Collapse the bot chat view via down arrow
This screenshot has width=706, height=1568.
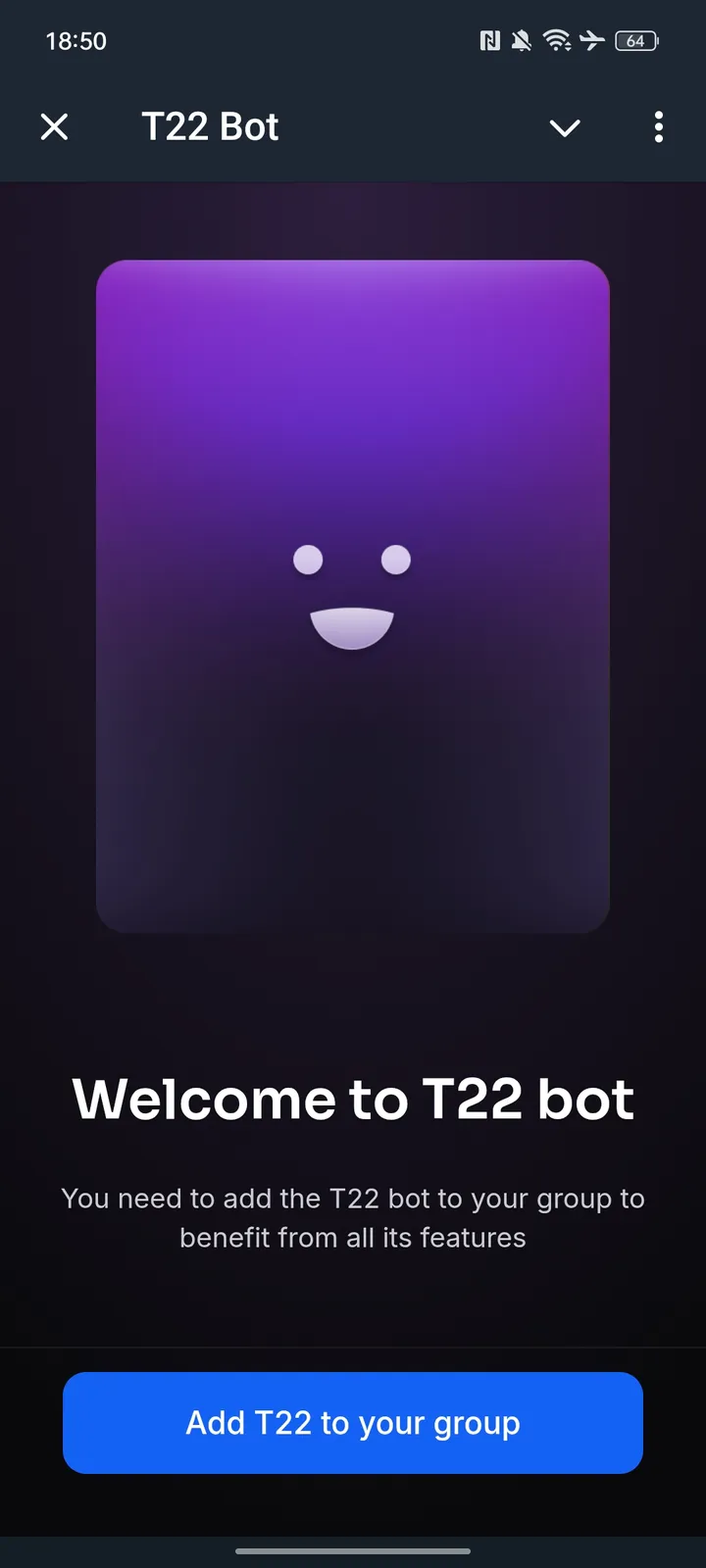click(566, 126)
